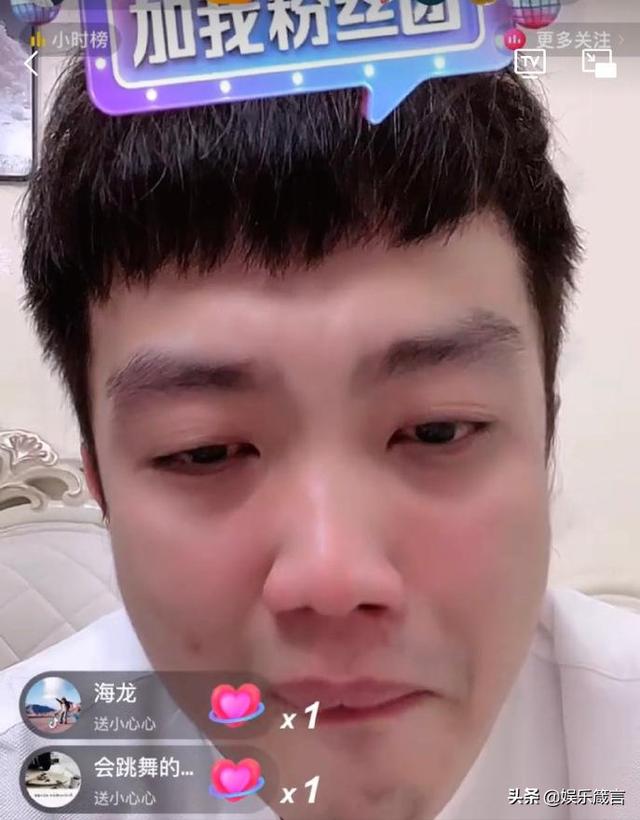Open the 小时榜 hourly ranking
The image size is (640, 820).
pos(70,40)
